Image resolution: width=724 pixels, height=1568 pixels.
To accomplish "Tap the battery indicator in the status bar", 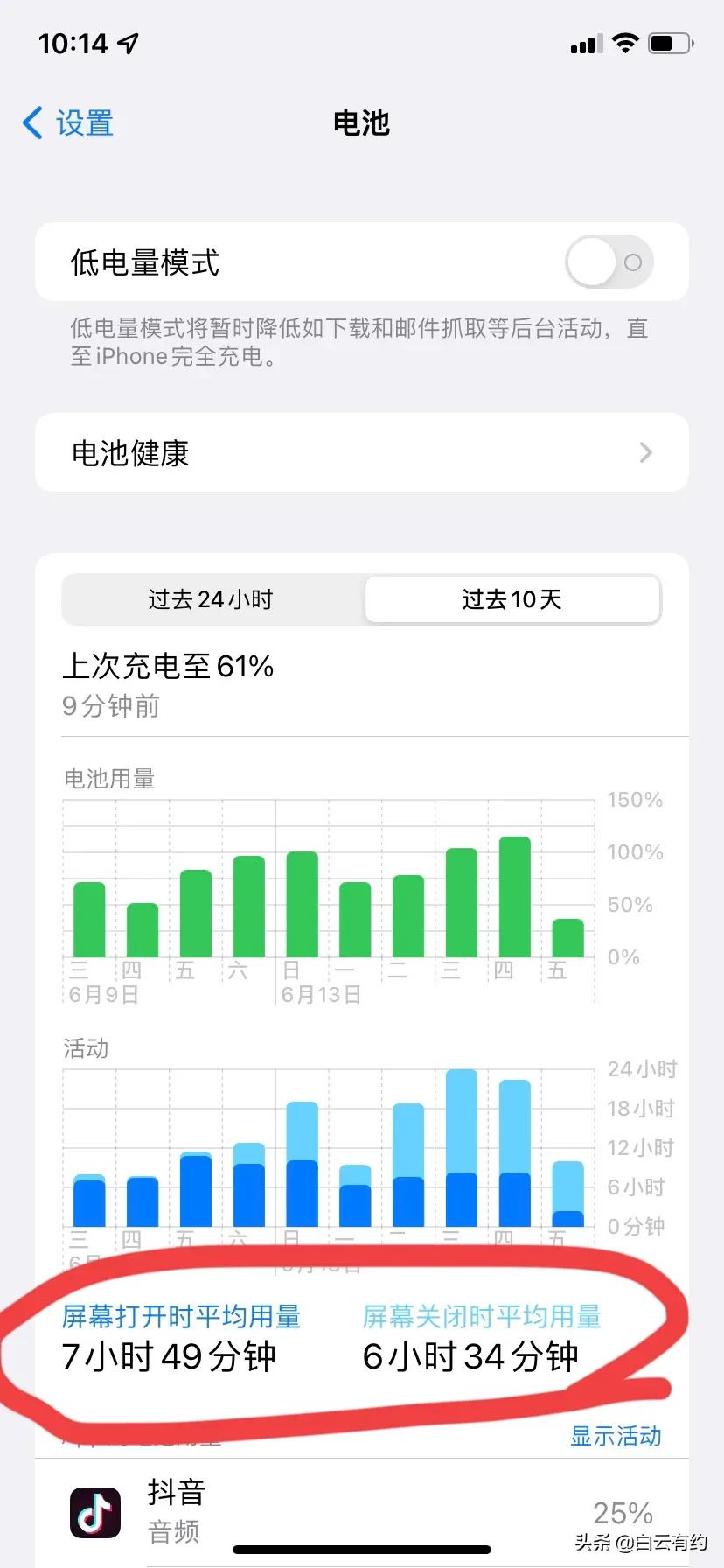I will pyautogui.click(x=668, y=42).
